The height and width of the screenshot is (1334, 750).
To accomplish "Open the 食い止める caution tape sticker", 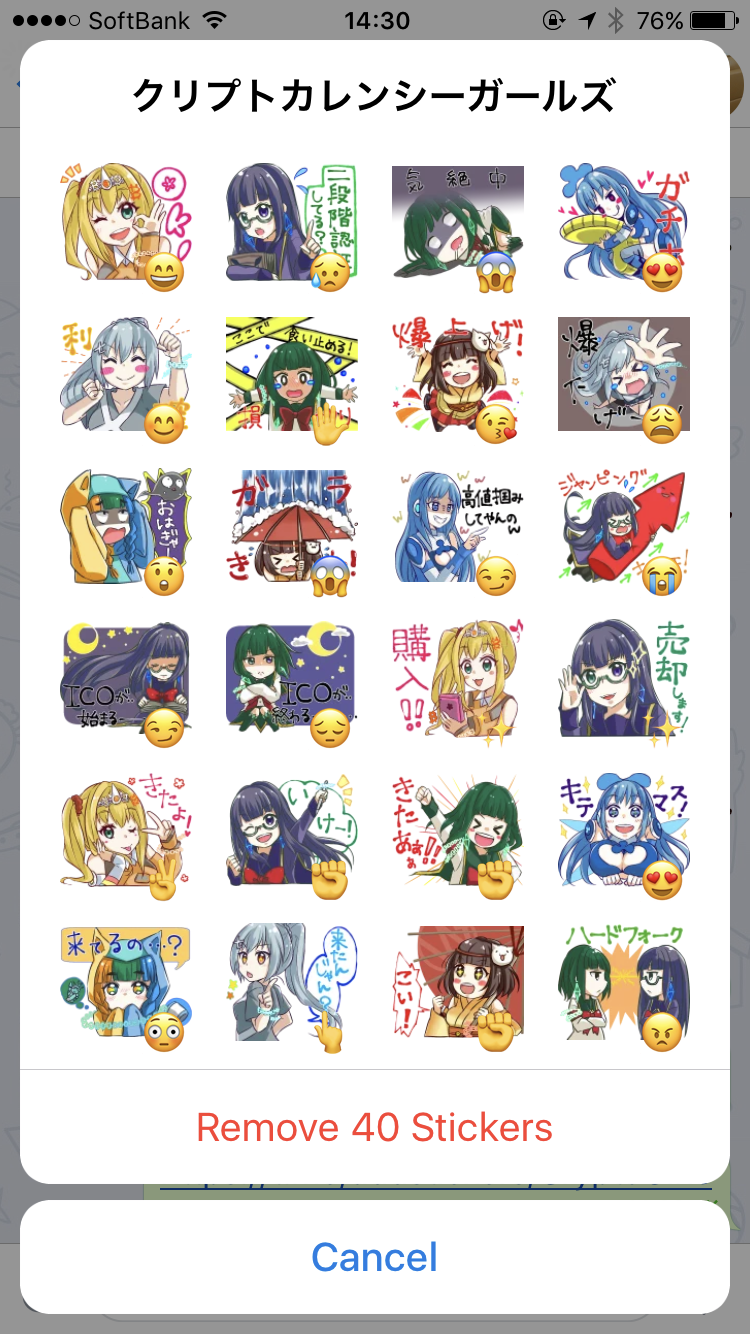I will [x=292, y=374].
